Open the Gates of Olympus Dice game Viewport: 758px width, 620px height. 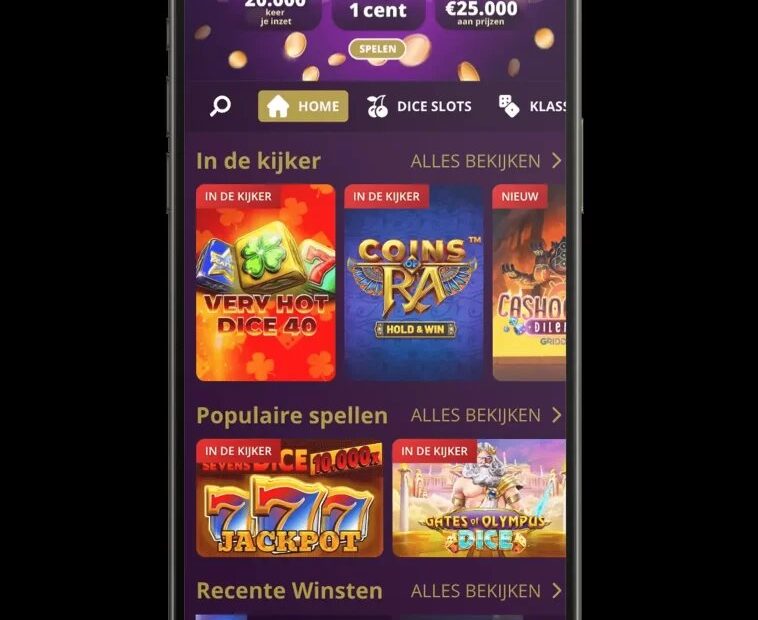(x=479, y=498)
